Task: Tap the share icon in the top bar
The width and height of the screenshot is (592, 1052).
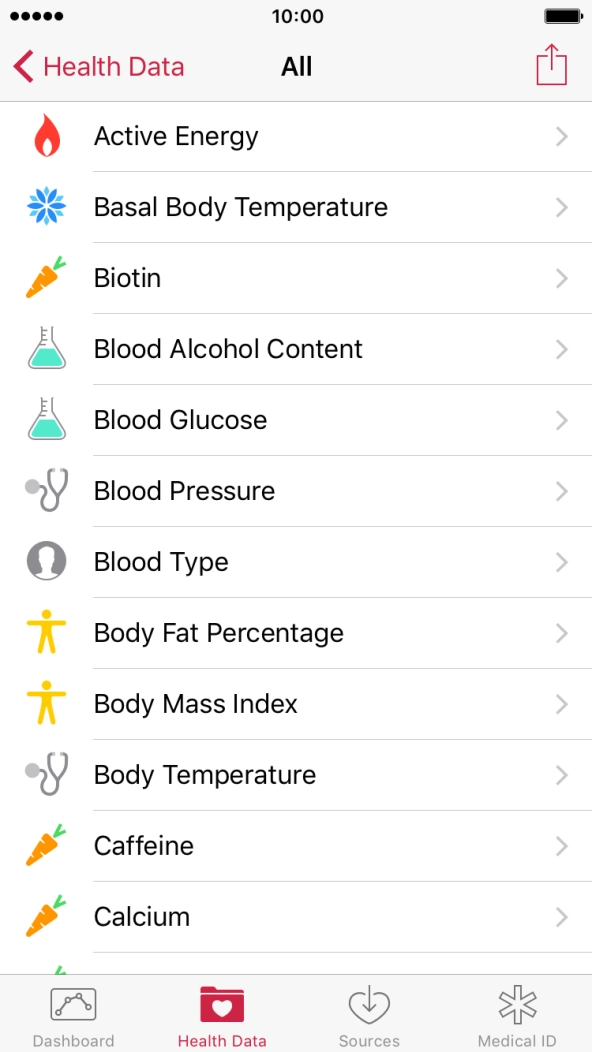Action: 551,65
